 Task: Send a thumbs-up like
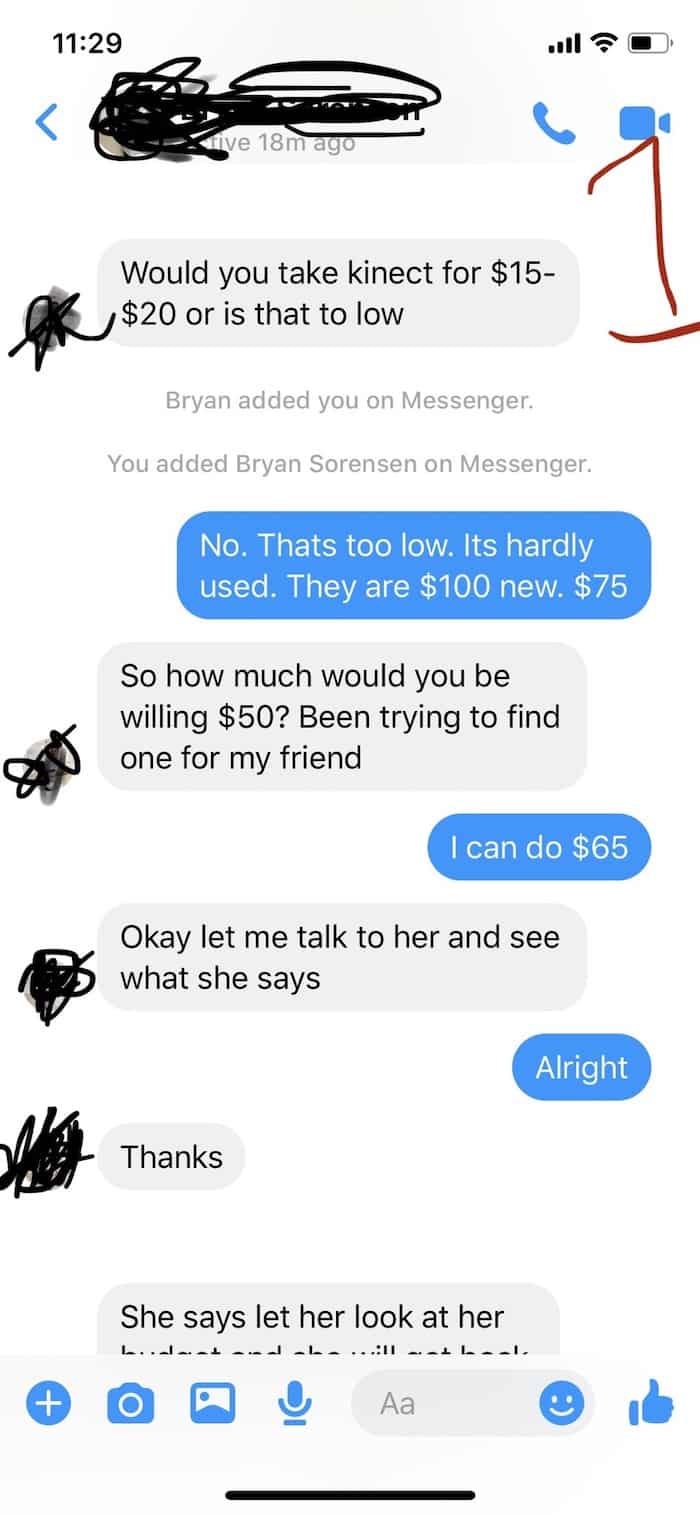tap(652, 1402)
